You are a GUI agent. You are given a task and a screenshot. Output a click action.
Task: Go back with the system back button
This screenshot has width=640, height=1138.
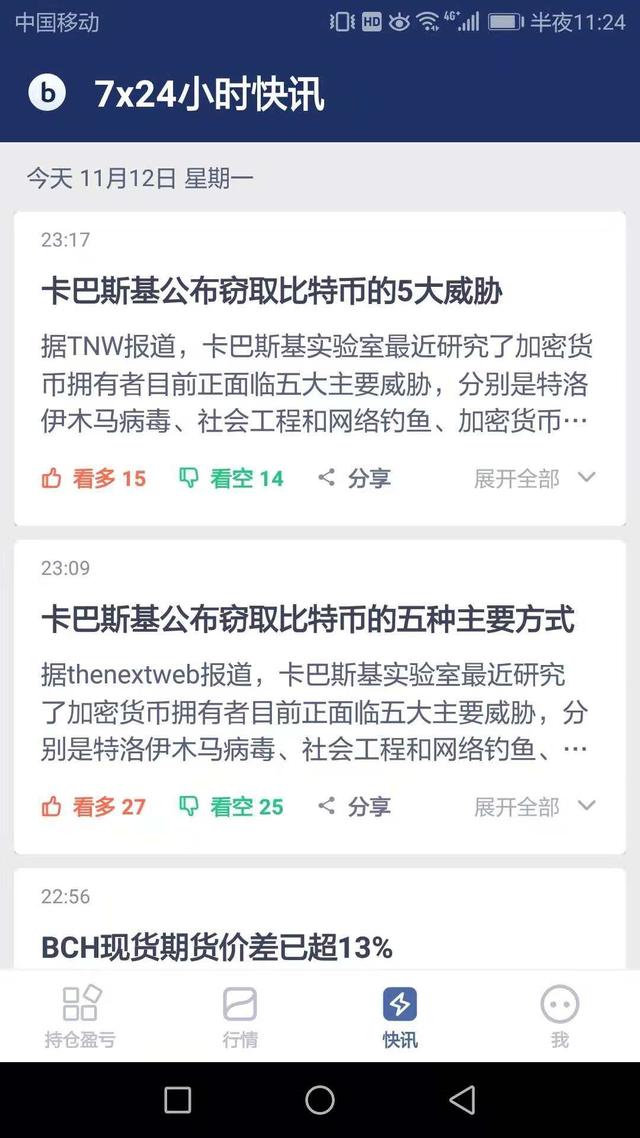(x=462, y=1100)
